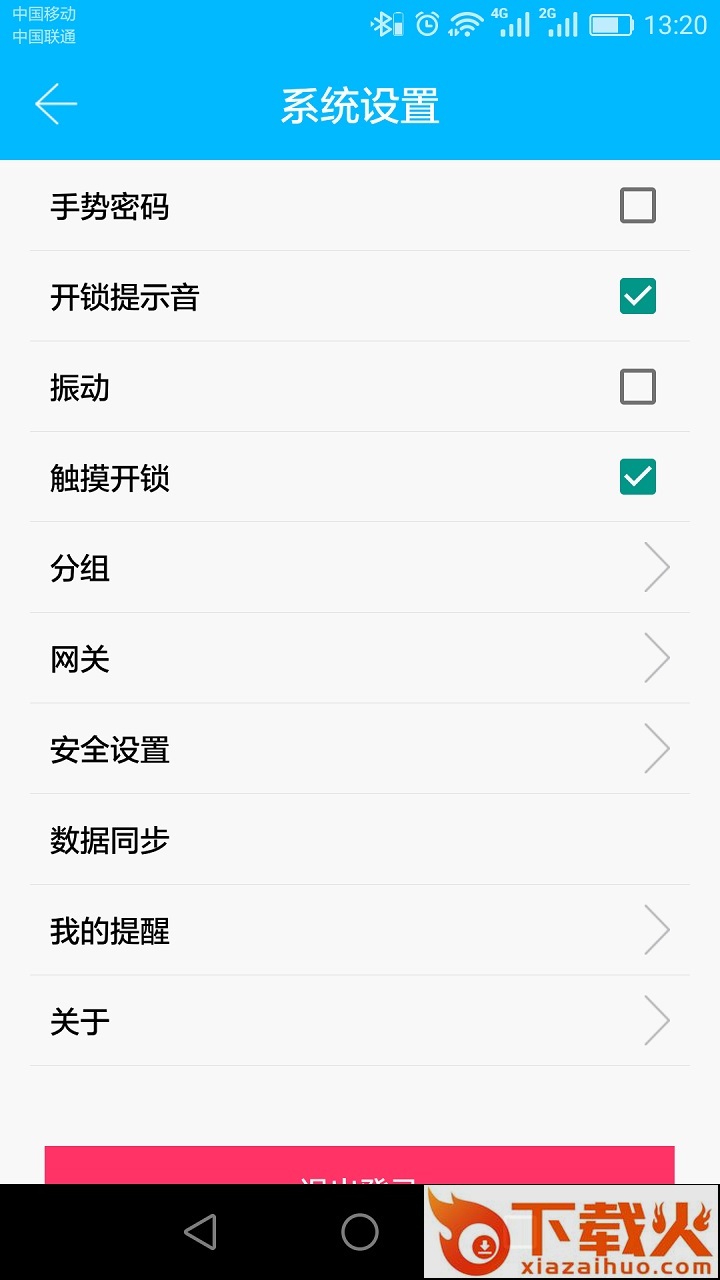Open 我的提醒
Viewport: 720px width, 1280px height.
point(360,931)
